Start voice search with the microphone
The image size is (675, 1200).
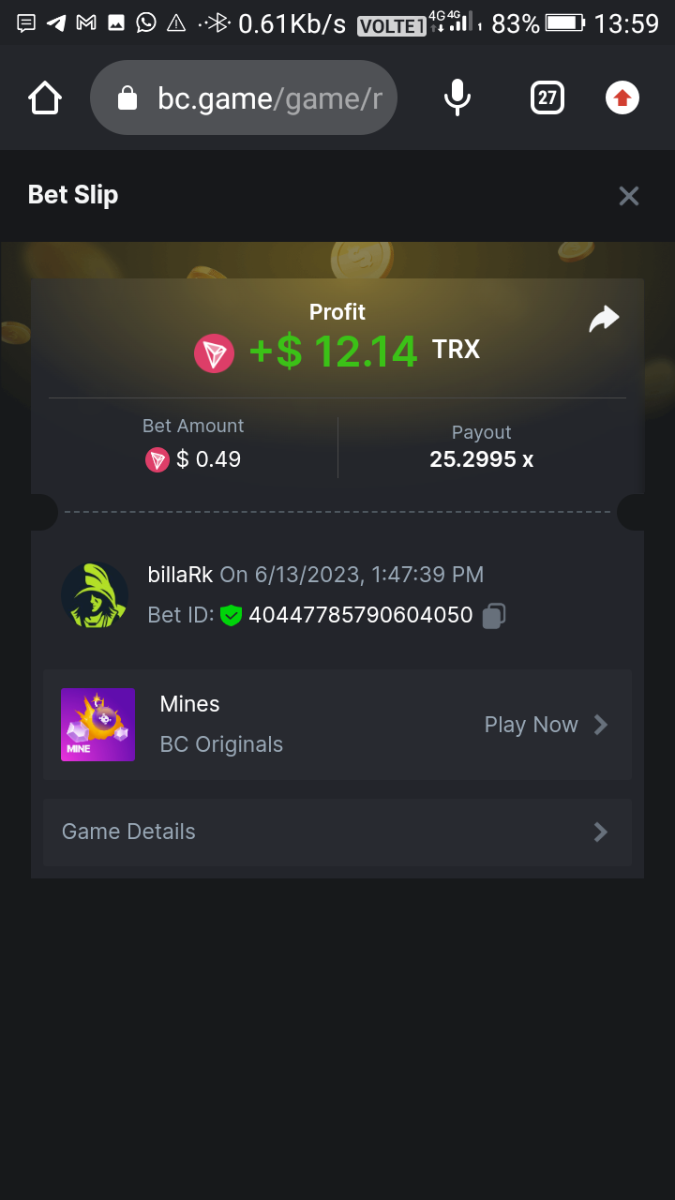coord(457,98)
